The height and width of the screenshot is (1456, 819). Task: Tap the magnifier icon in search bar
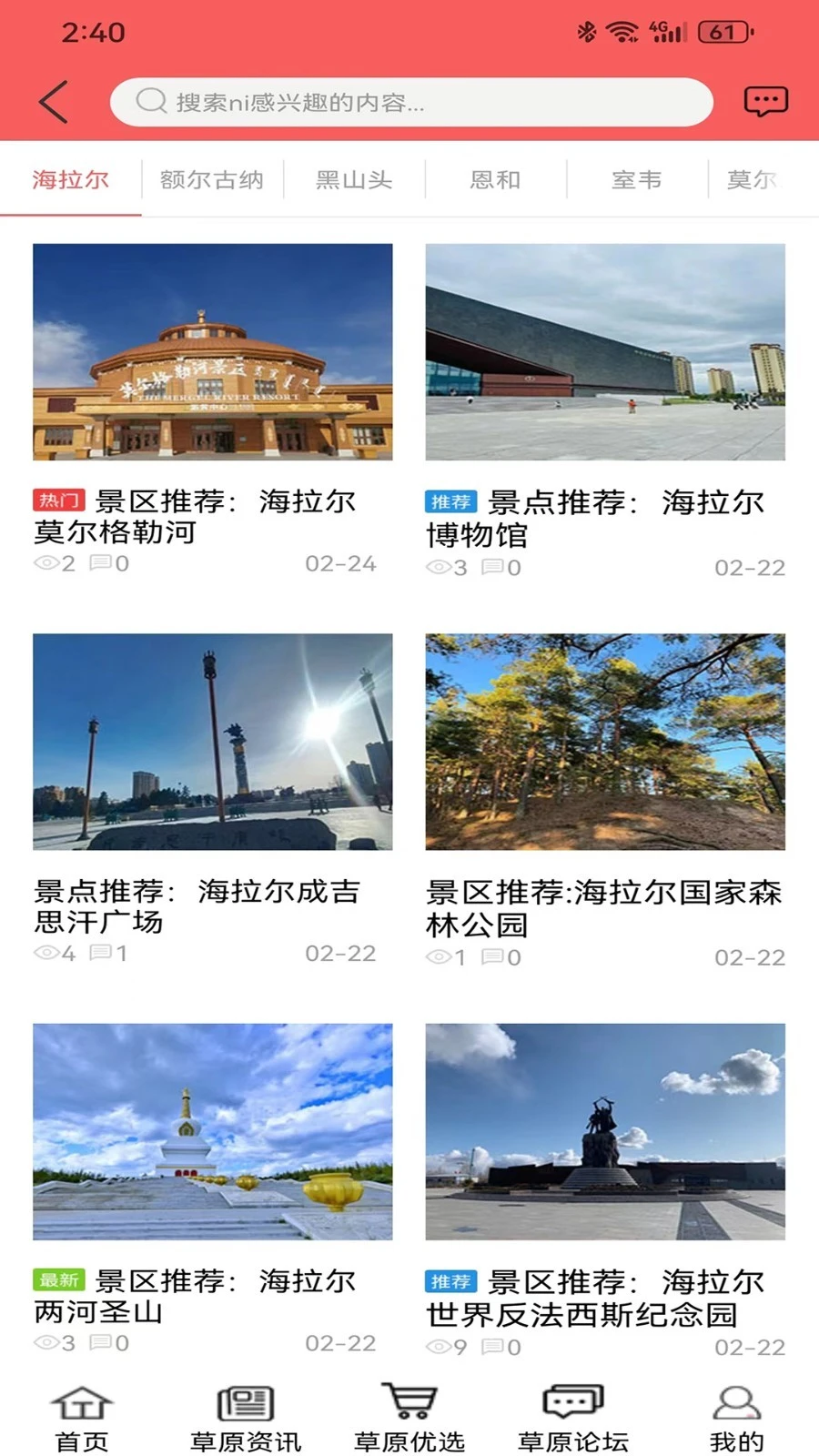147,101
